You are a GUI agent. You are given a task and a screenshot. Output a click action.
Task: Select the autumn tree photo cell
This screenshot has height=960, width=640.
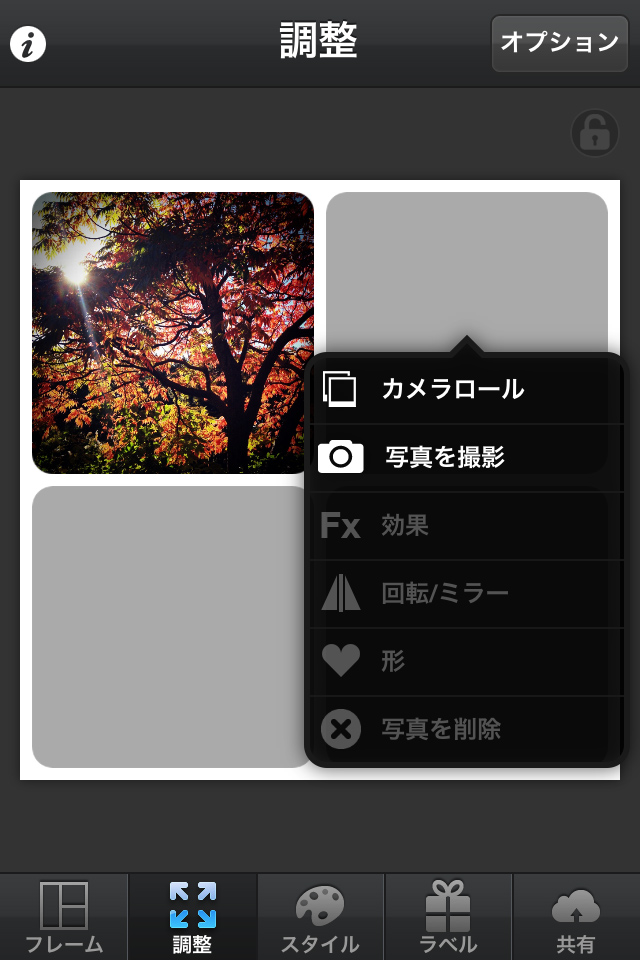(x=173, y=333)
